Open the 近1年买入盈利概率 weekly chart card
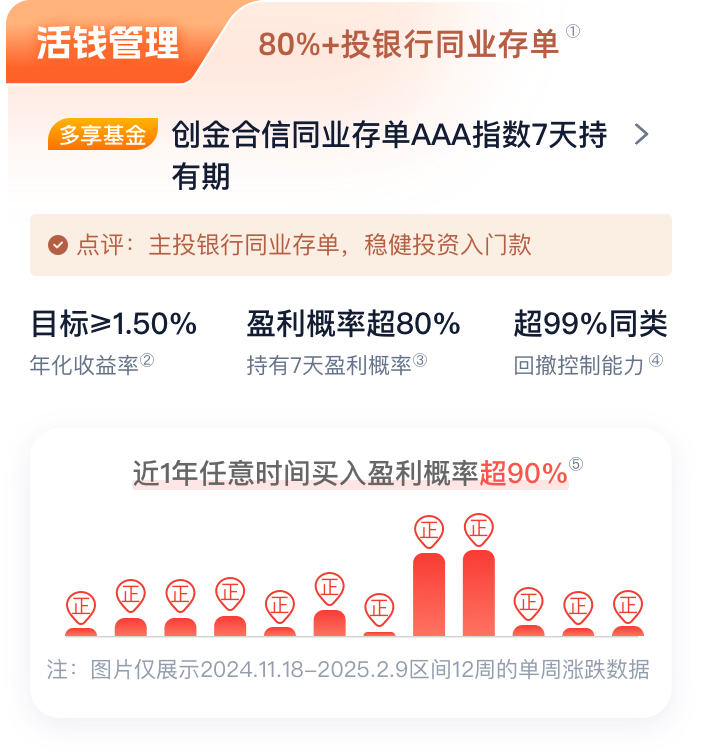The height and width of the screenshot is (756, 702). coord(350,572)
